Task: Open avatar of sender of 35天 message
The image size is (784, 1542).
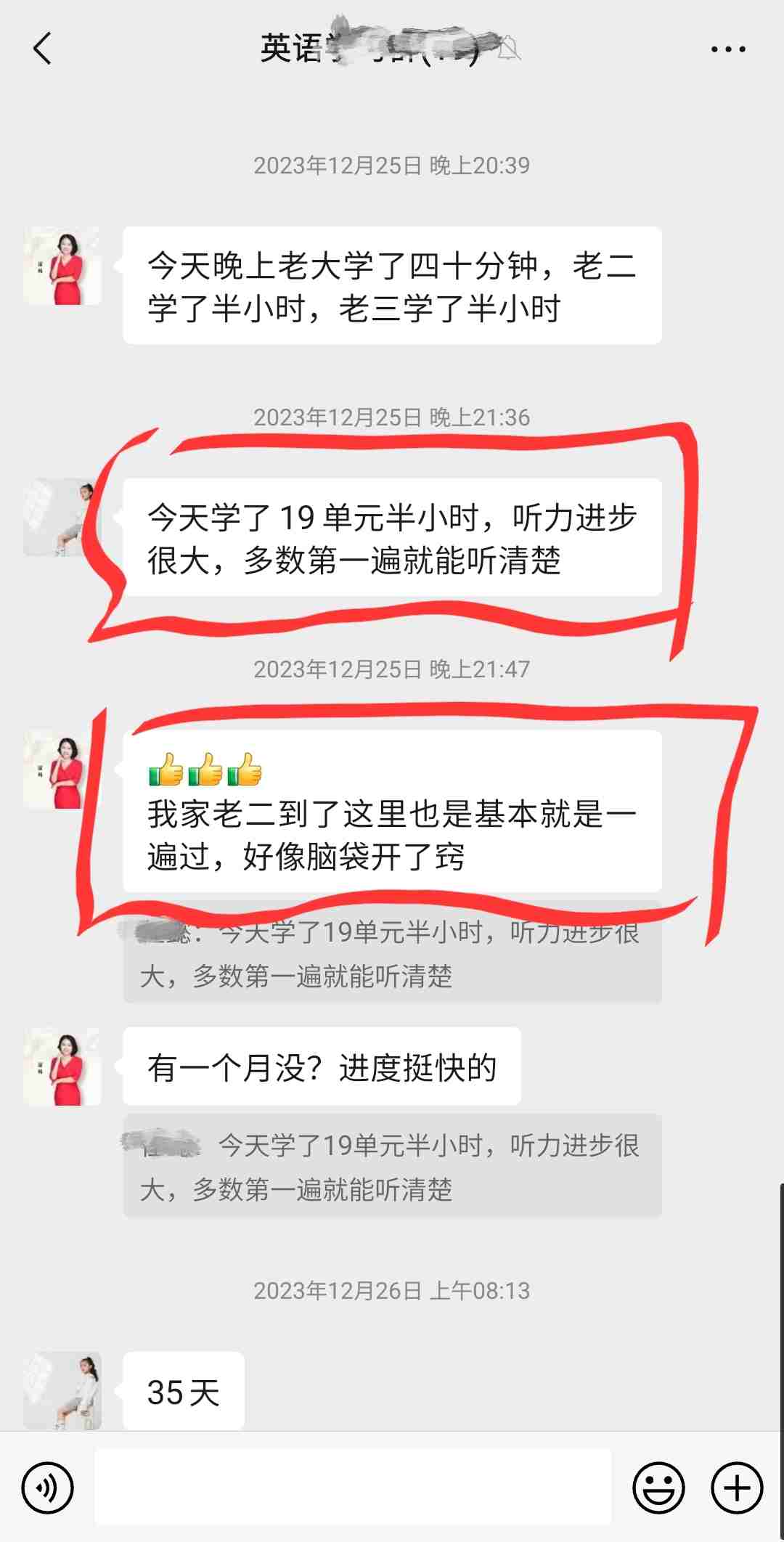Action: (x=62, y=1390)
